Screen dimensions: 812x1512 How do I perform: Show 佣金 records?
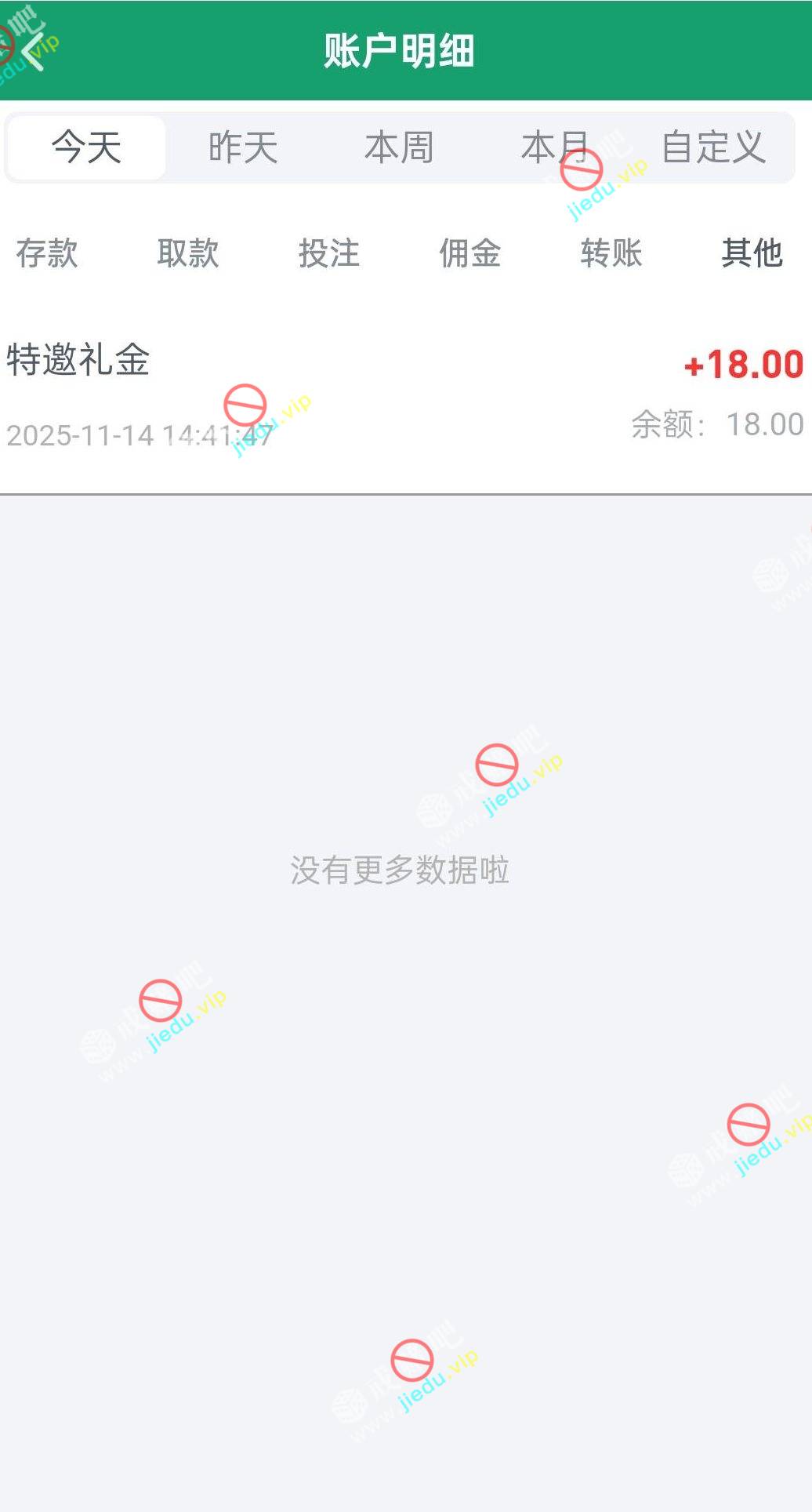click(x=470, y=253)
